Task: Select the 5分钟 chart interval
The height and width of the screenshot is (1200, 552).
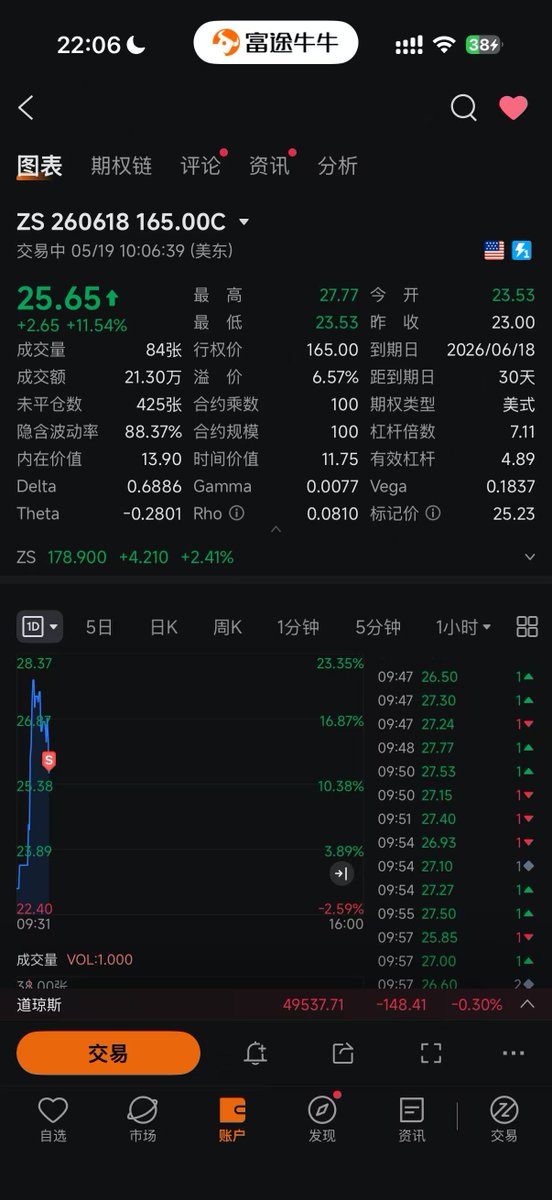Action: pos(378,627)
